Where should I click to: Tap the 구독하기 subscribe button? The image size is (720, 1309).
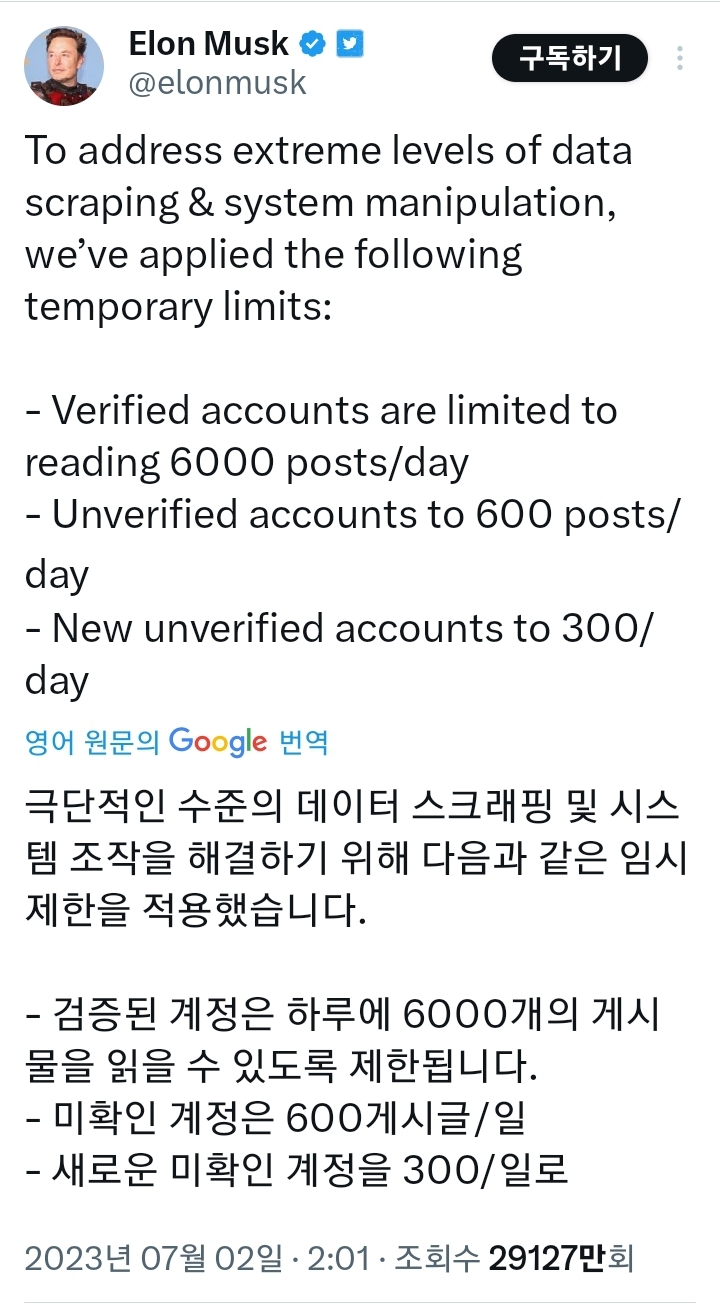tap(570, 58)
